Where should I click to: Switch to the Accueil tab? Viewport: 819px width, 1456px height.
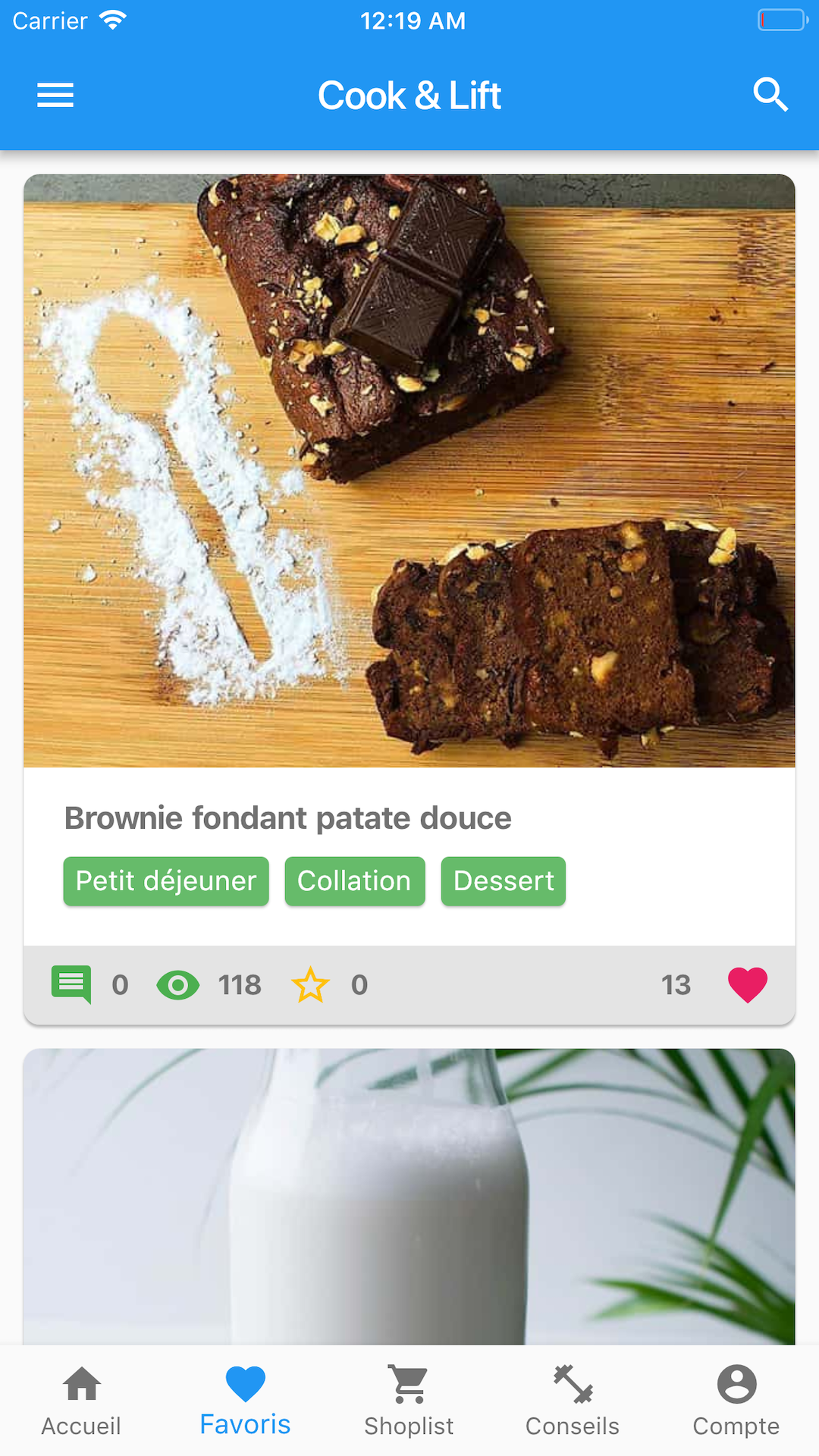point(82,1401)
